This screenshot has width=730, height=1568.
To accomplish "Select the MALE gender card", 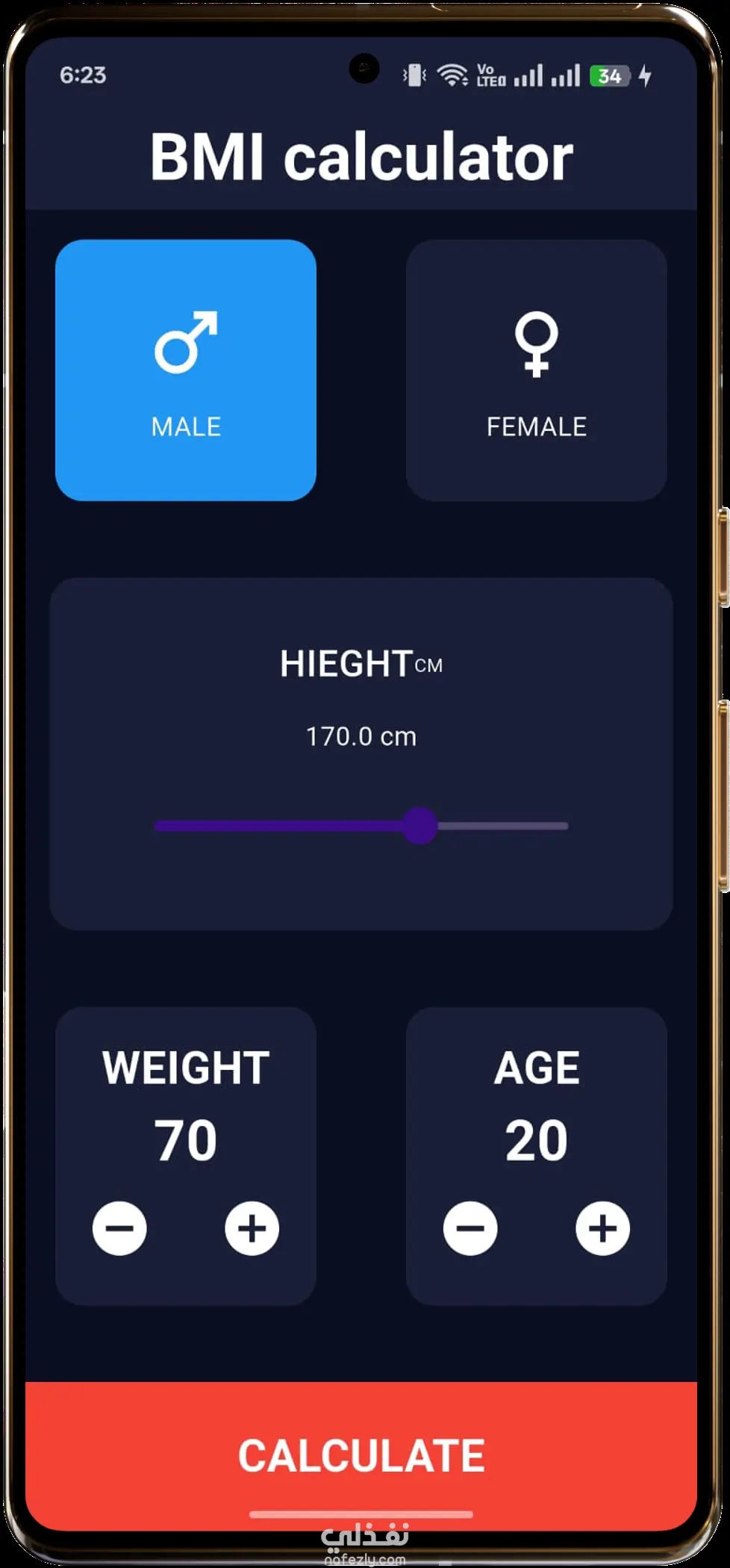I will (x=186, y=370).
